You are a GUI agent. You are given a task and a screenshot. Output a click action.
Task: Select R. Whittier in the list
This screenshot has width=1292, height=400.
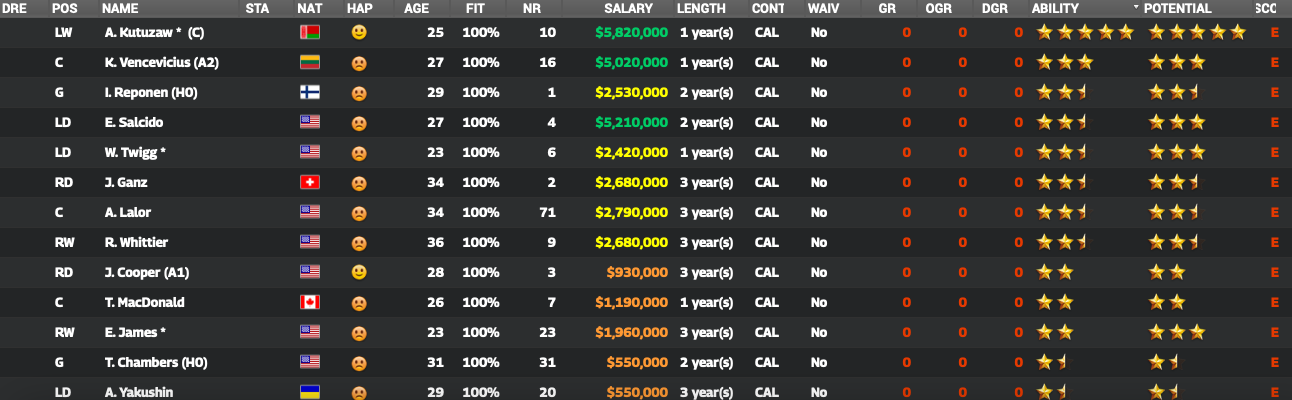pos(136,243)
